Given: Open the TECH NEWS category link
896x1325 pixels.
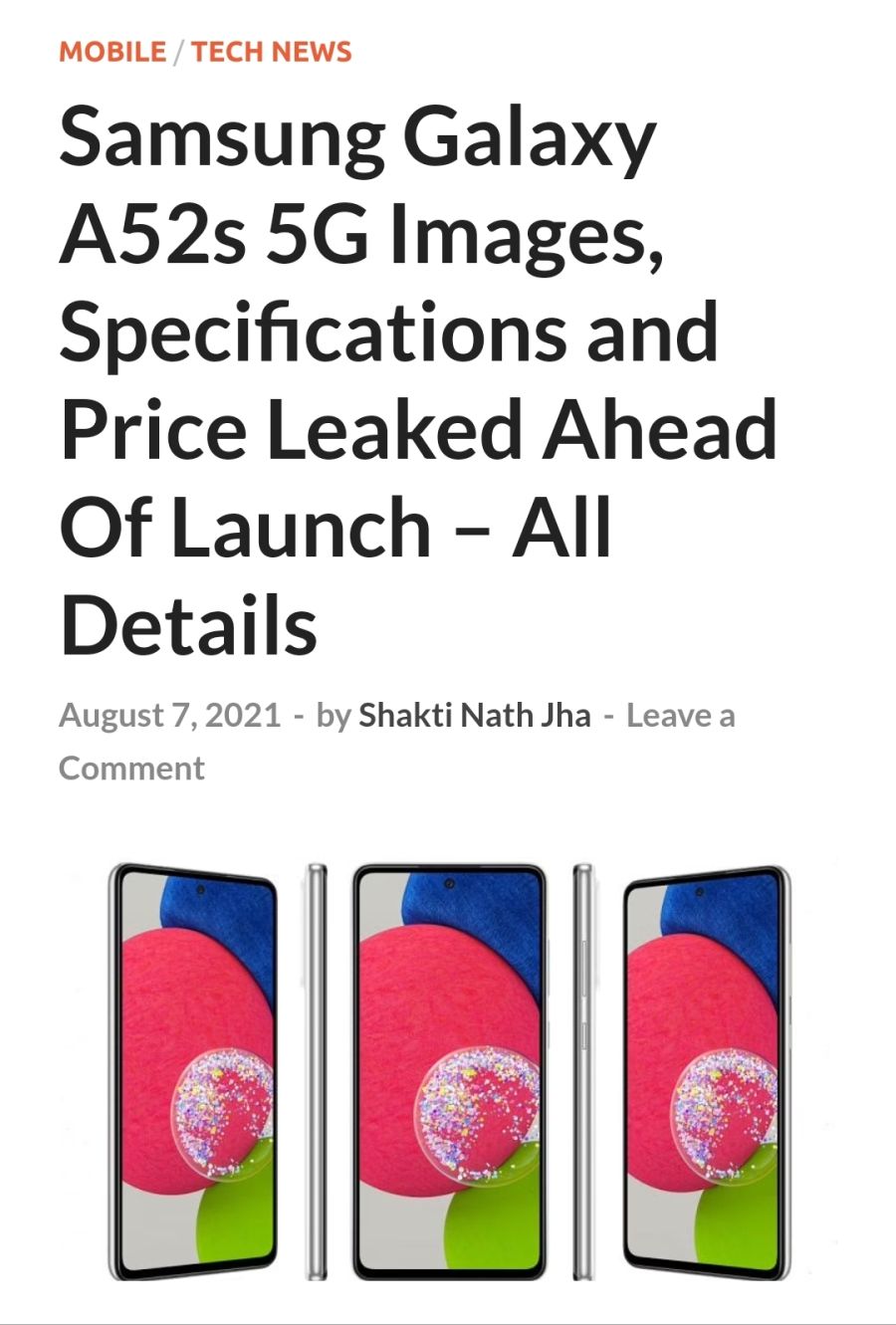Looking at the screenshot, I should point(272,52).
